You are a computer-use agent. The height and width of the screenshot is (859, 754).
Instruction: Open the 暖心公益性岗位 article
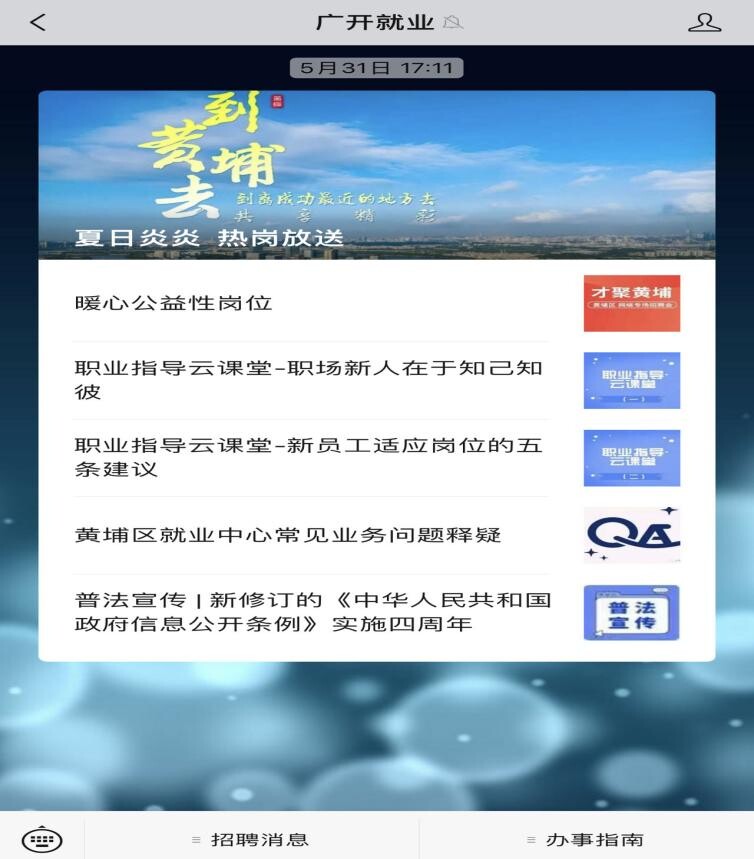[x=310, y=303]
